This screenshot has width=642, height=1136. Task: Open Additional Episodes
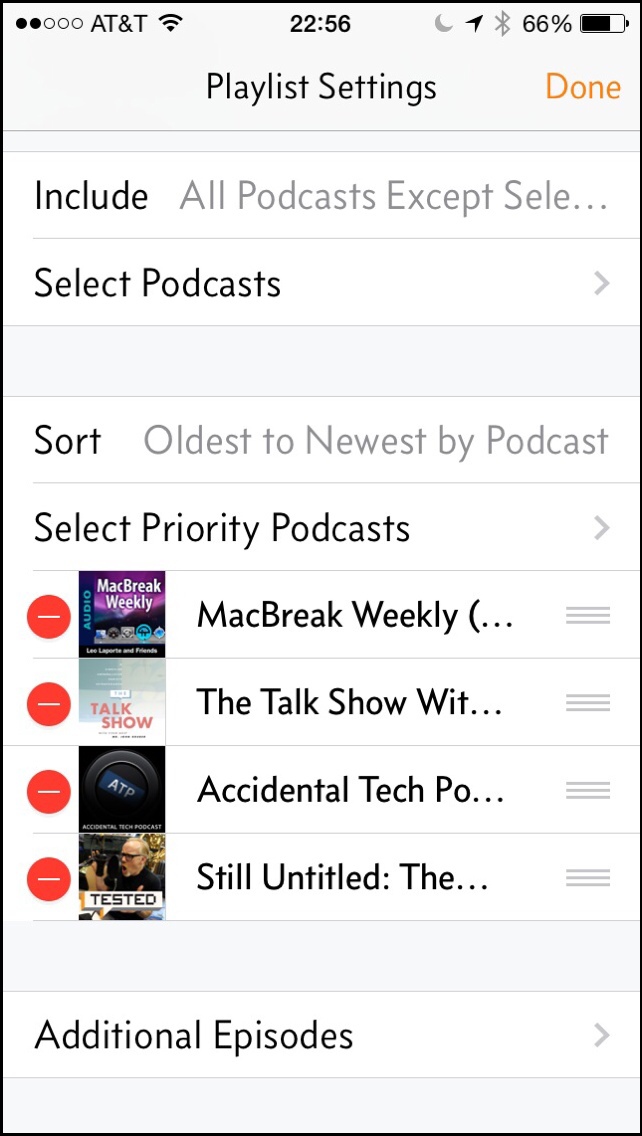[321, 1035]
